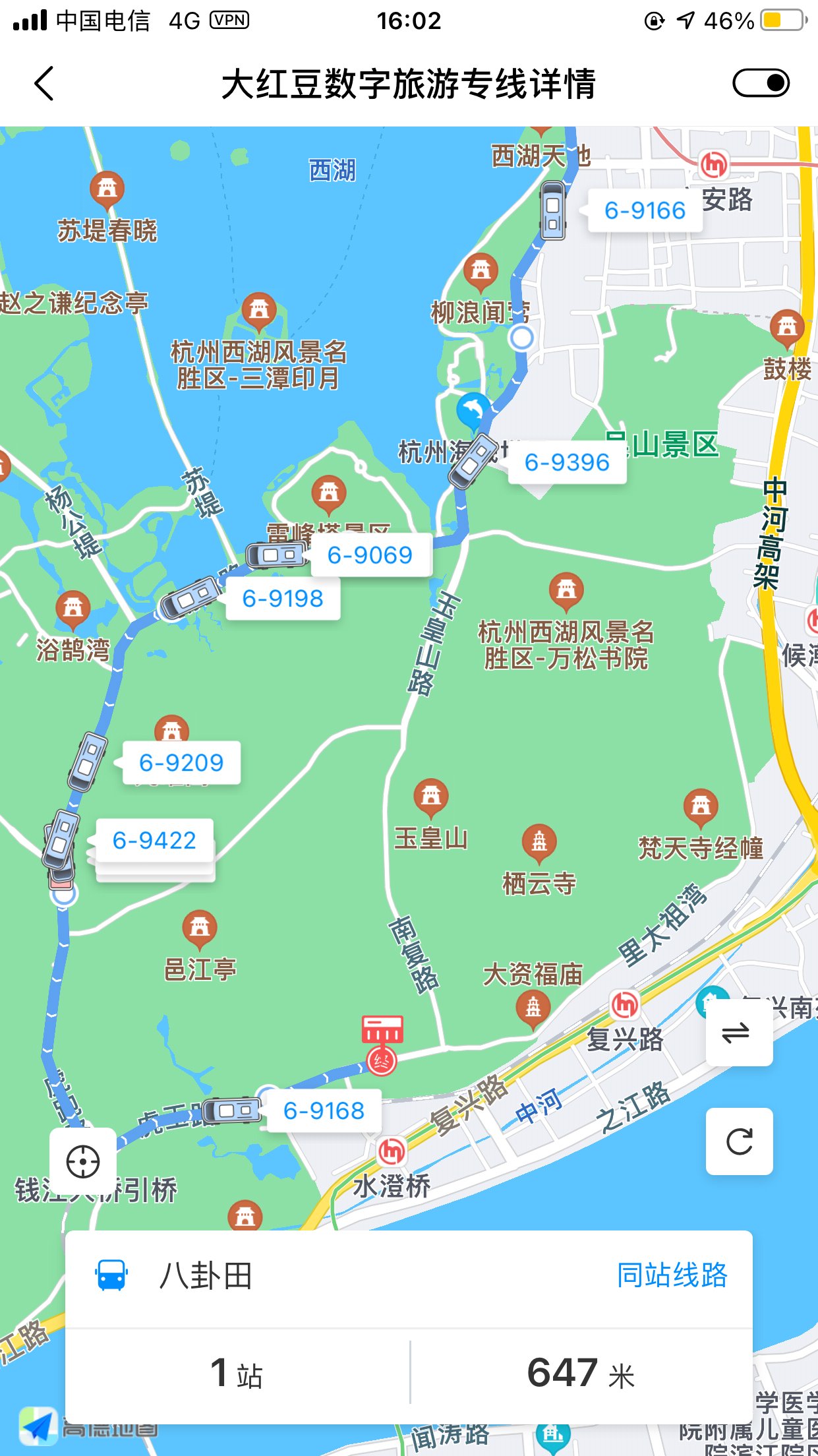Swap route direction with the arrows button

click(739, 1033)
